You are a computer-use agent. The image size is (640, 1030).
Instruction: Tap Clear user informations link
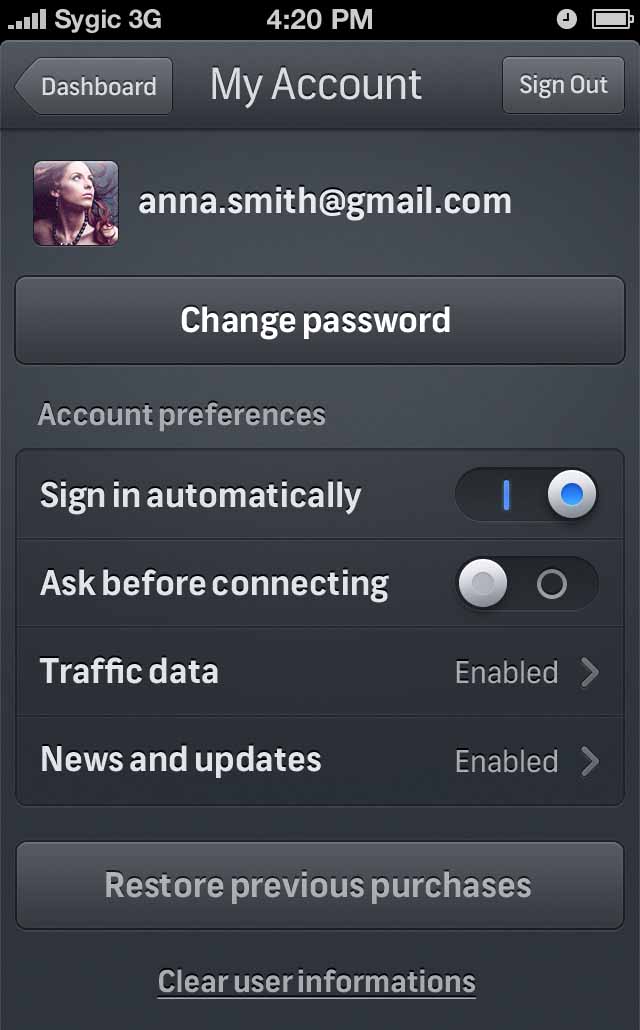317,982
